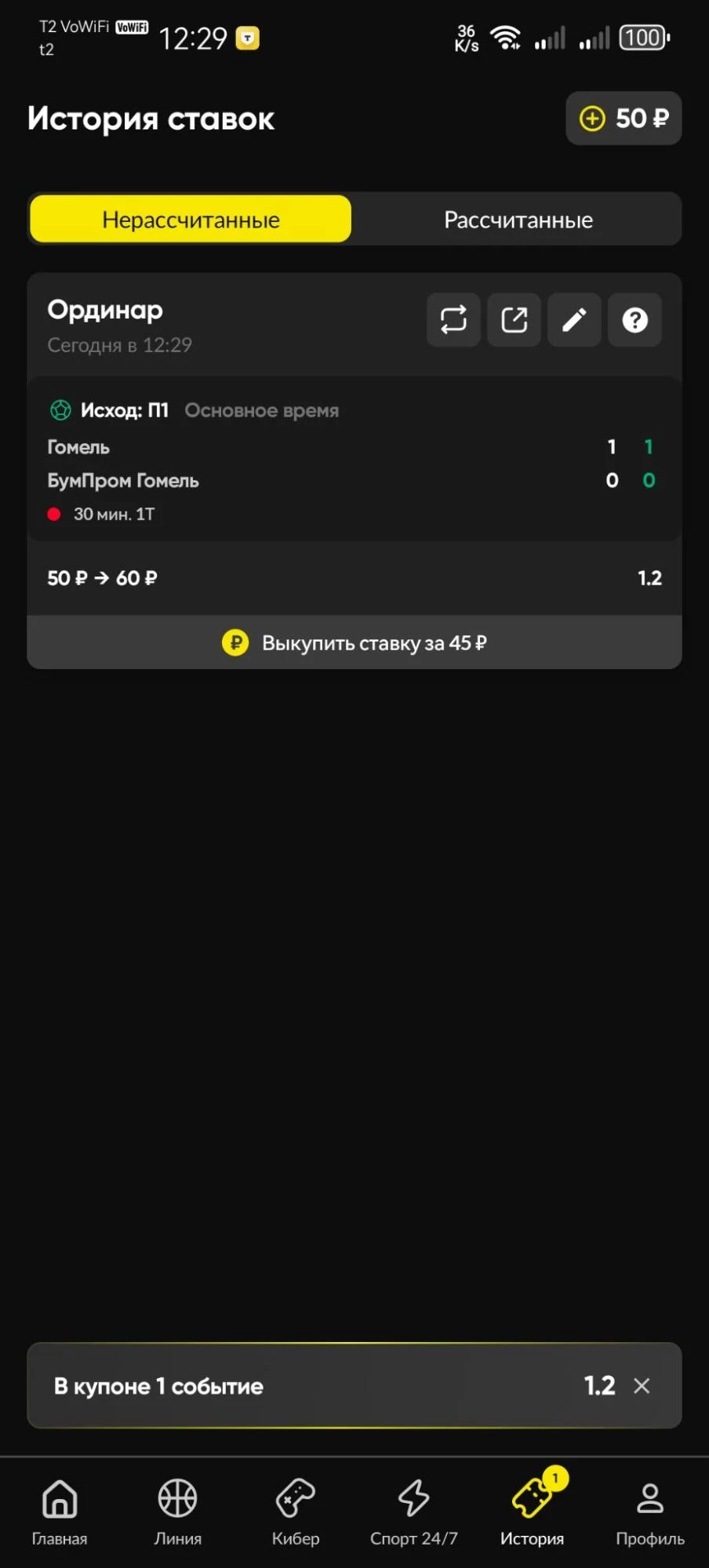Select the История tab
This screenshot has width=709, height=1568.
tap(532, 1512)
